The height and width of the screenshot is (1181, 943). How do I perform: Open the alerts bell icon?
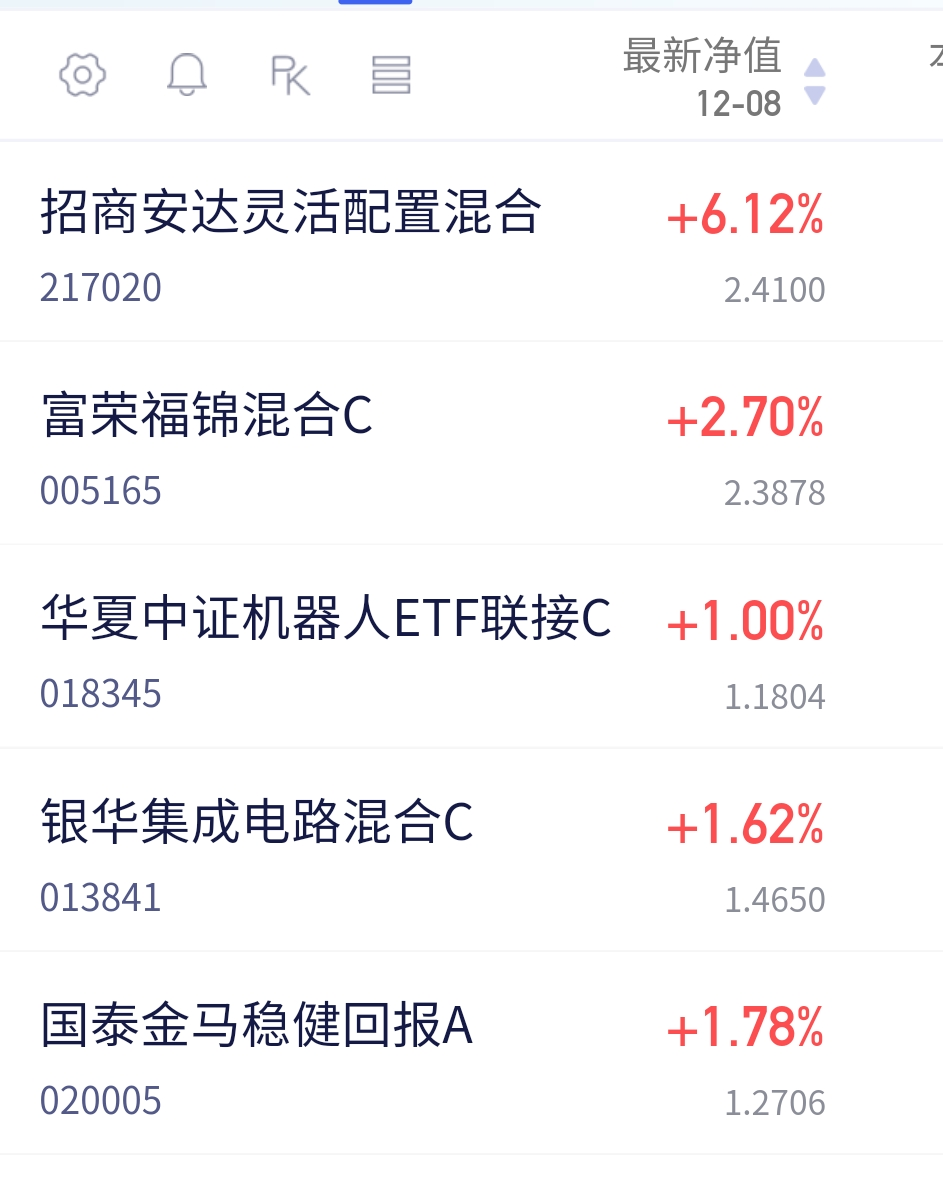coord(186,75)
